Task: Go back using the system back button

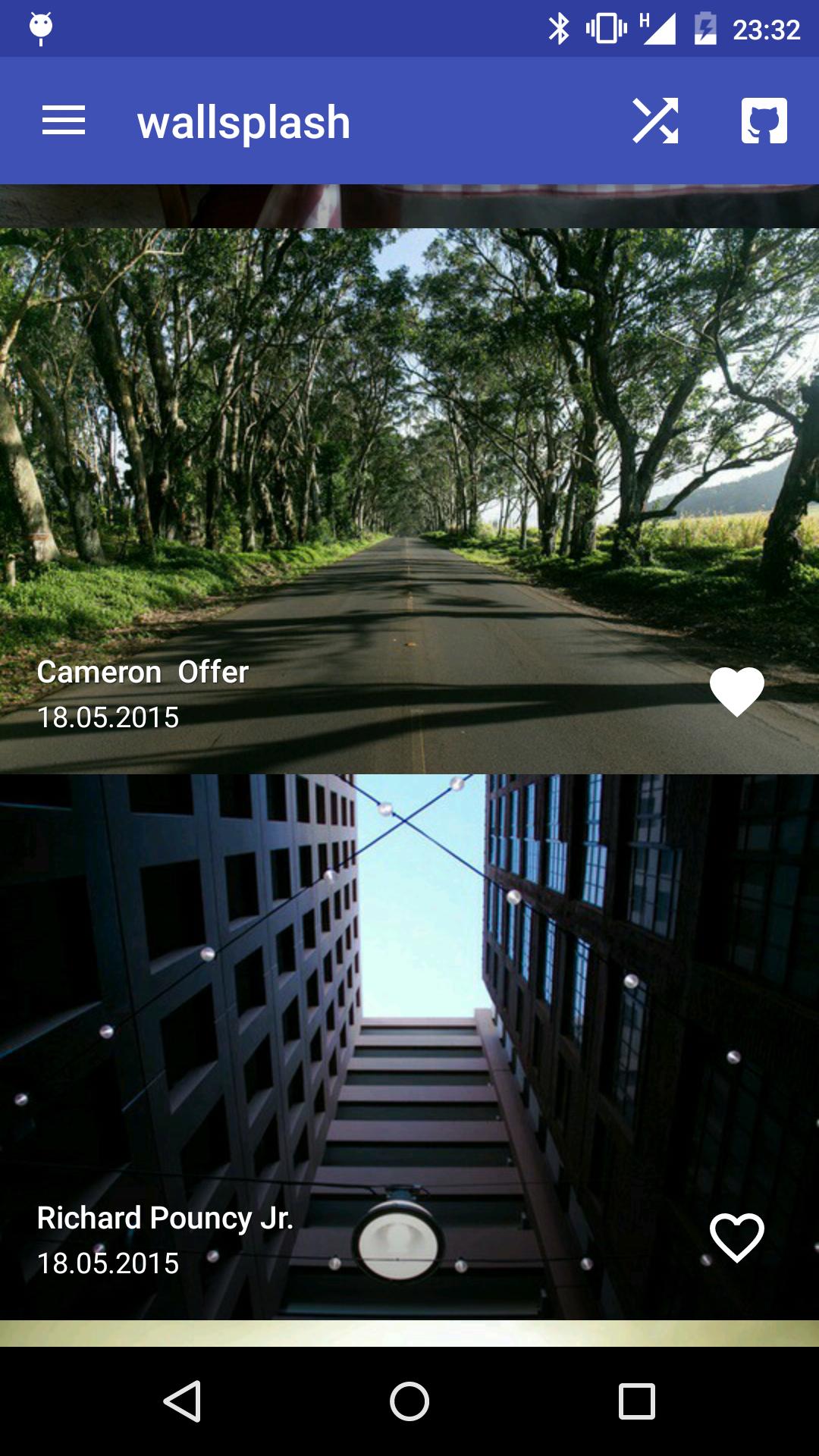Action: (182, 1401)
